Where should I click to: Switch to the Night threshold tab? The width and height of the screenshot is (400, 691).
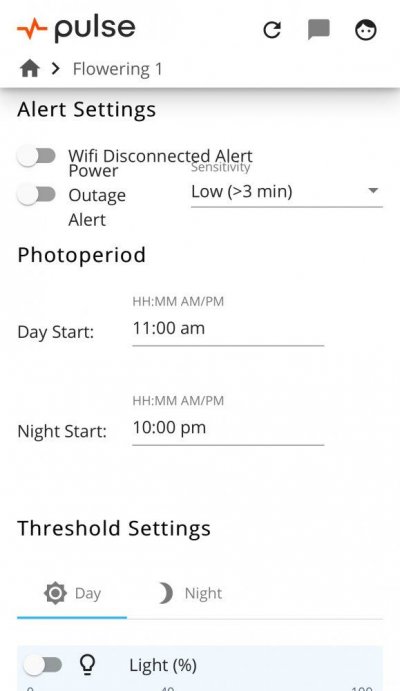pos(190,593)
